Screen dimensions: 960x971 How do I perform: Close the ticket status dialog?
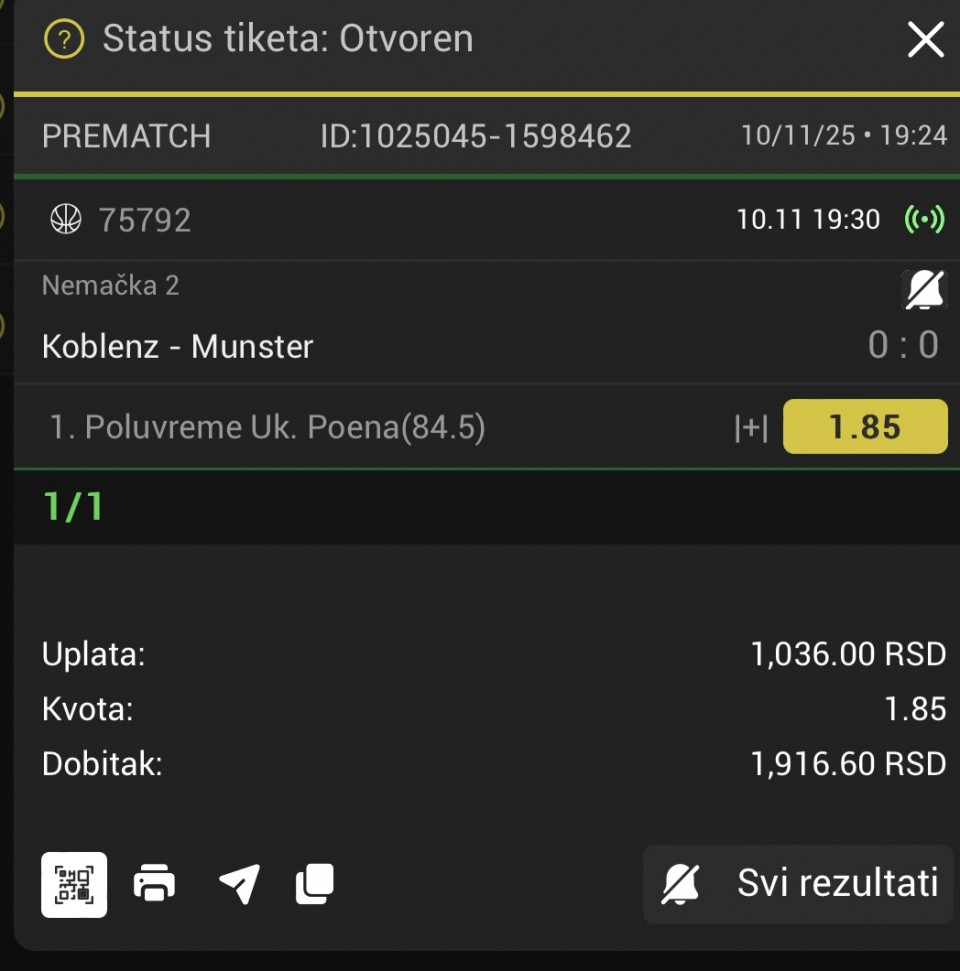925,40
